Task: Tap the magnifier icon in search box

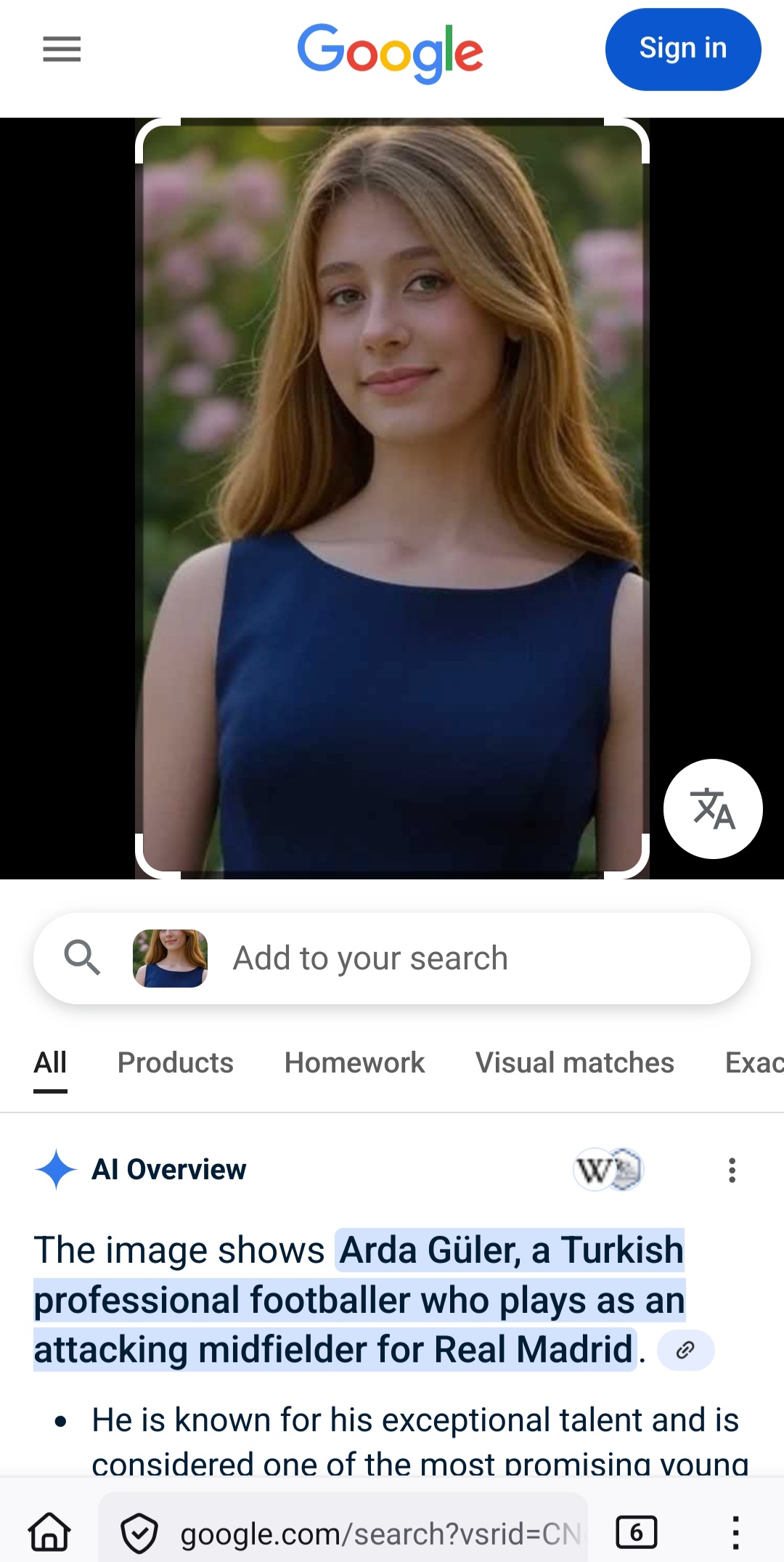Action: (82, 957)
